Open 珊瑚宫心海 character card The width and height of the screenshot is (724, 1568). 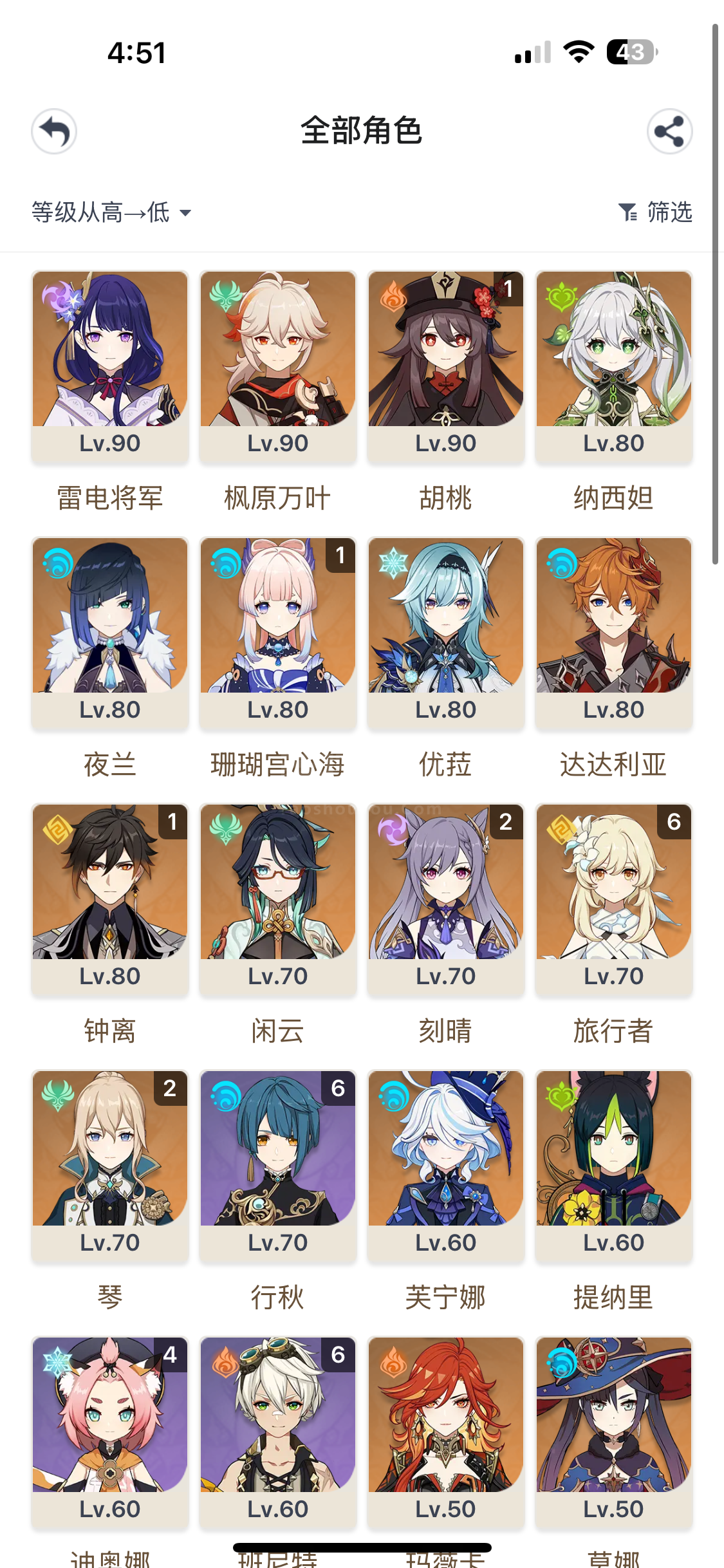278,633
